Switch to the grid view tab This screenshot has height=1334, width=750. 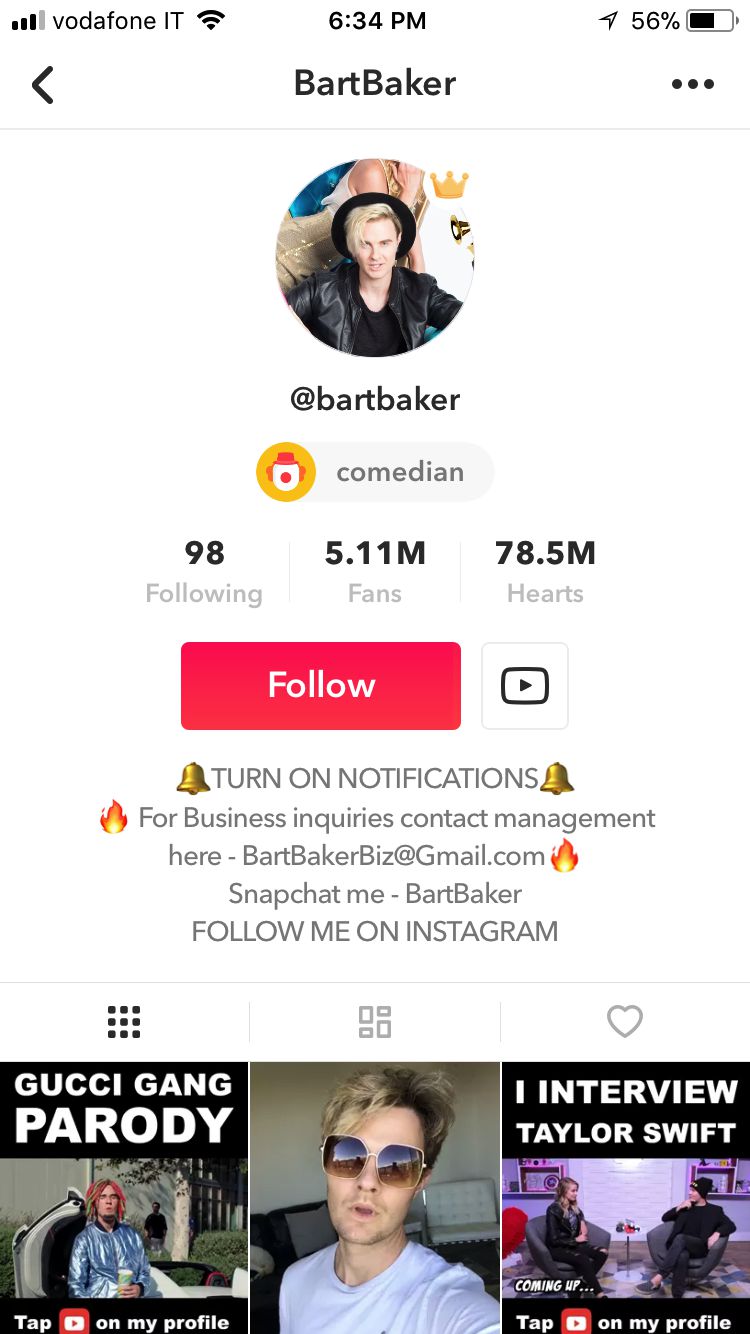[x=124, y=1021]
